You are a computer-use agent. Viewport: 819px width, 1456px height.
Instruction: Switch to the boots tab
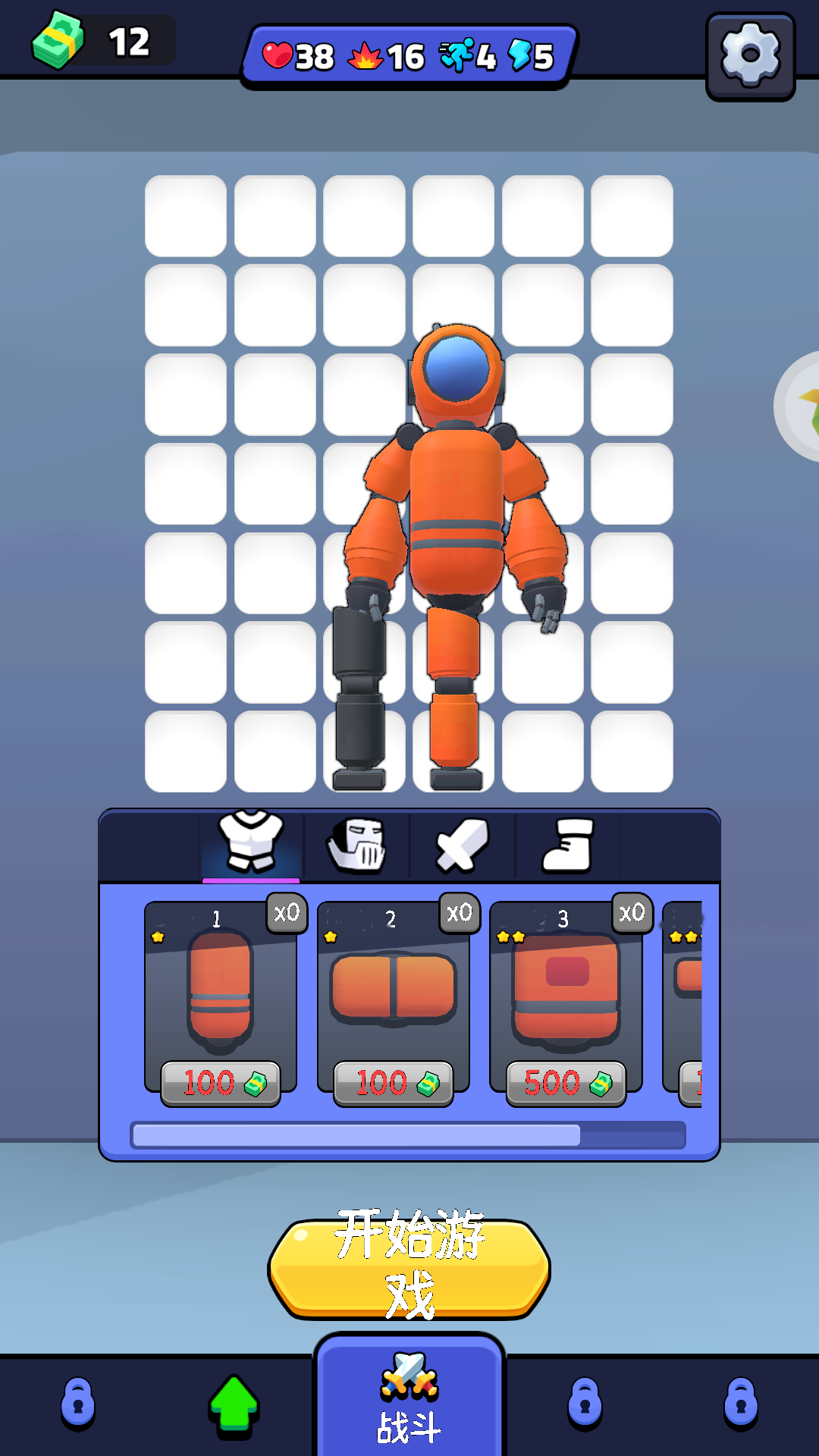pos(568,845)
